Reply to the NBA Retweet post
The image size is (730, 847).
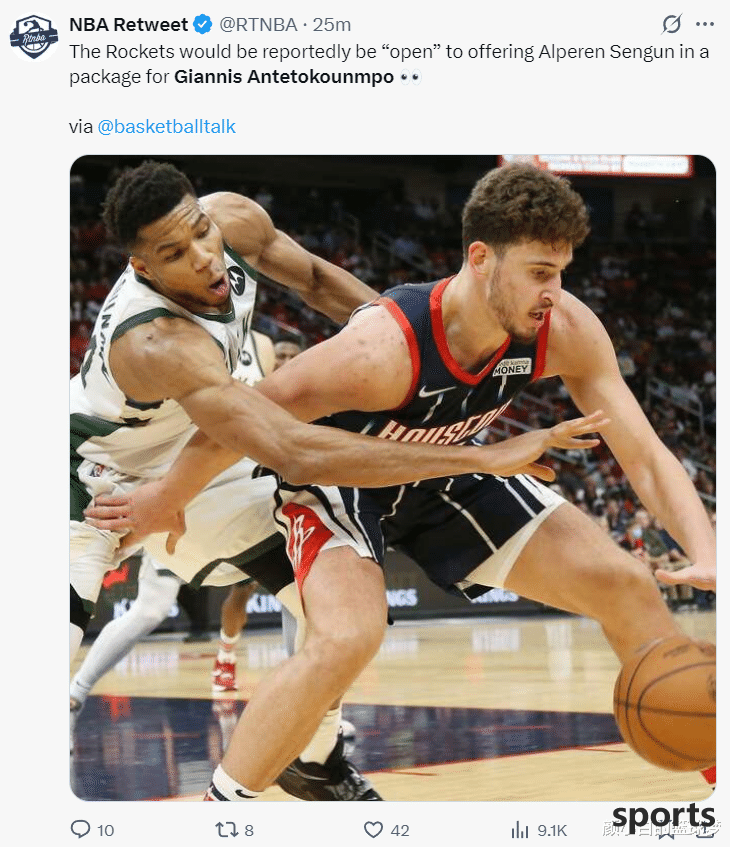click(x=81, y=829)
